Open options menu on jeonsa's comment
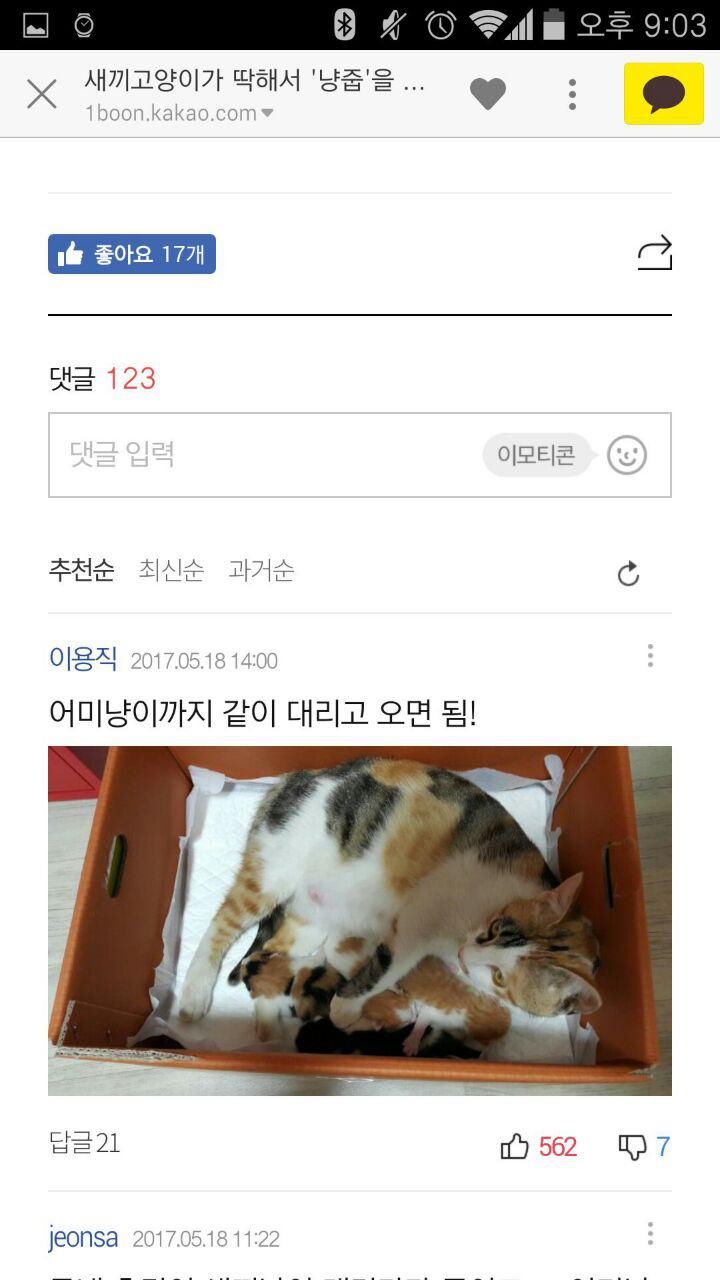 650,1234
